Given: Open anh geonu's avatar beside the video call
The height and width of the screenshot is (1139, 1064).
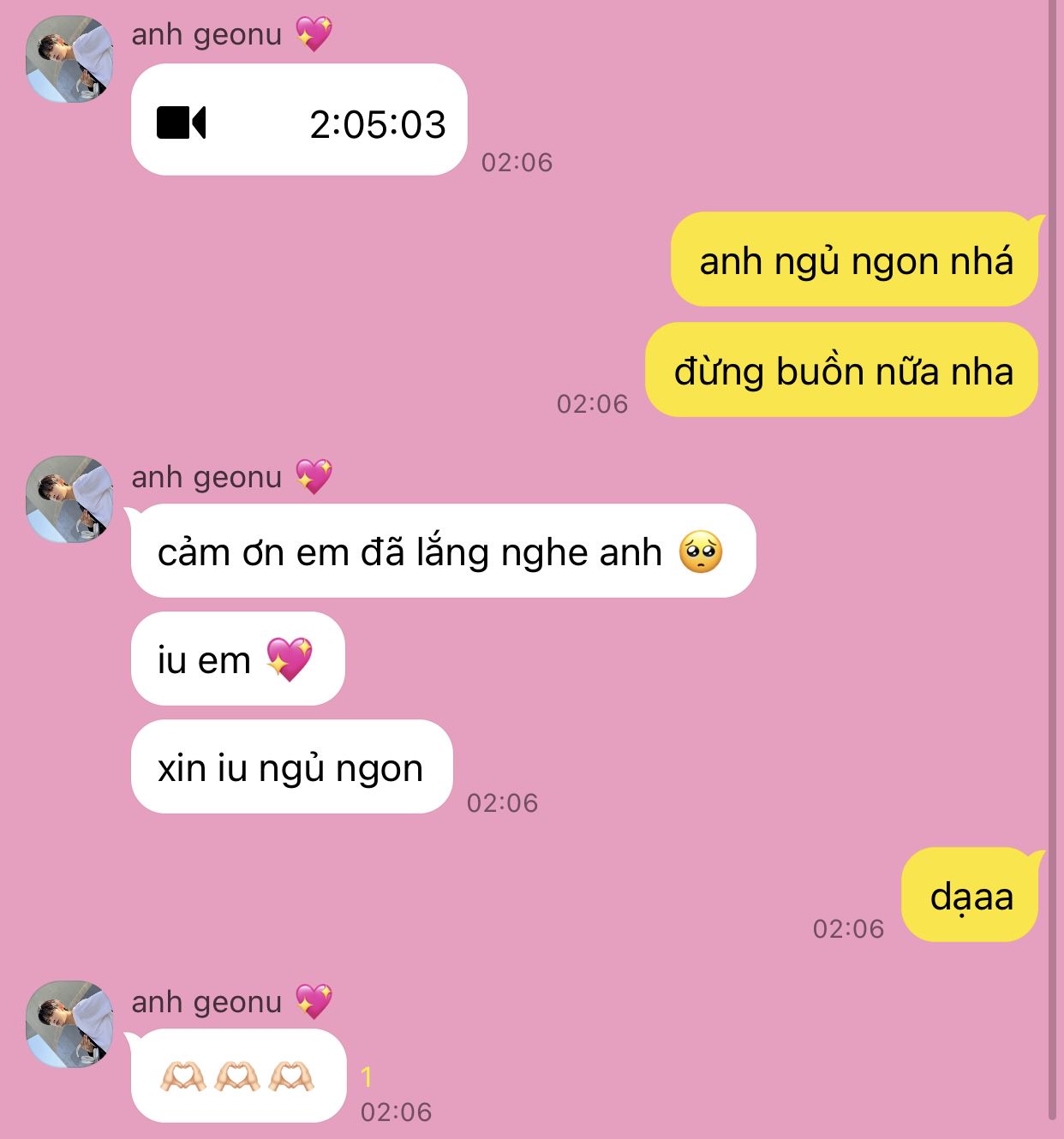Looking at the screenshot, I should click(69, 59).
